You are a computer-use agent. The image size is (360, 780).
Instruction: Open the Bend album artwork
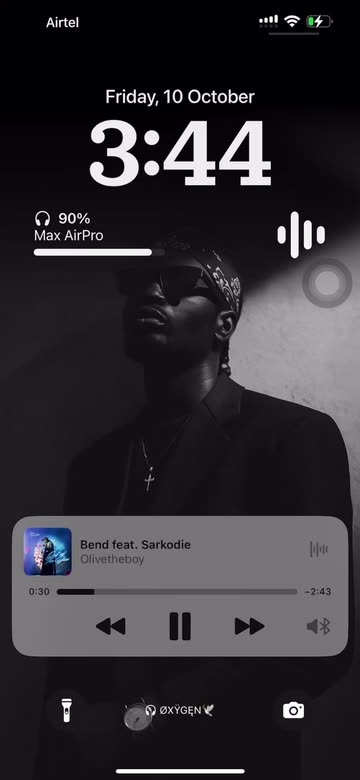point(48,551)
